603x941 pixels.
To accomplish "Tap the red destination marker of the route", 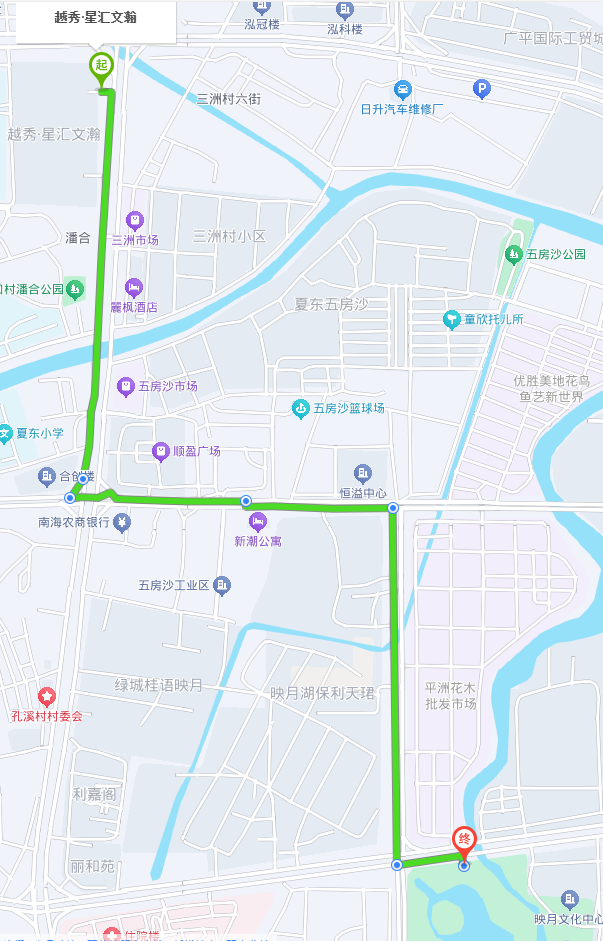I will [x=464, y=840].
